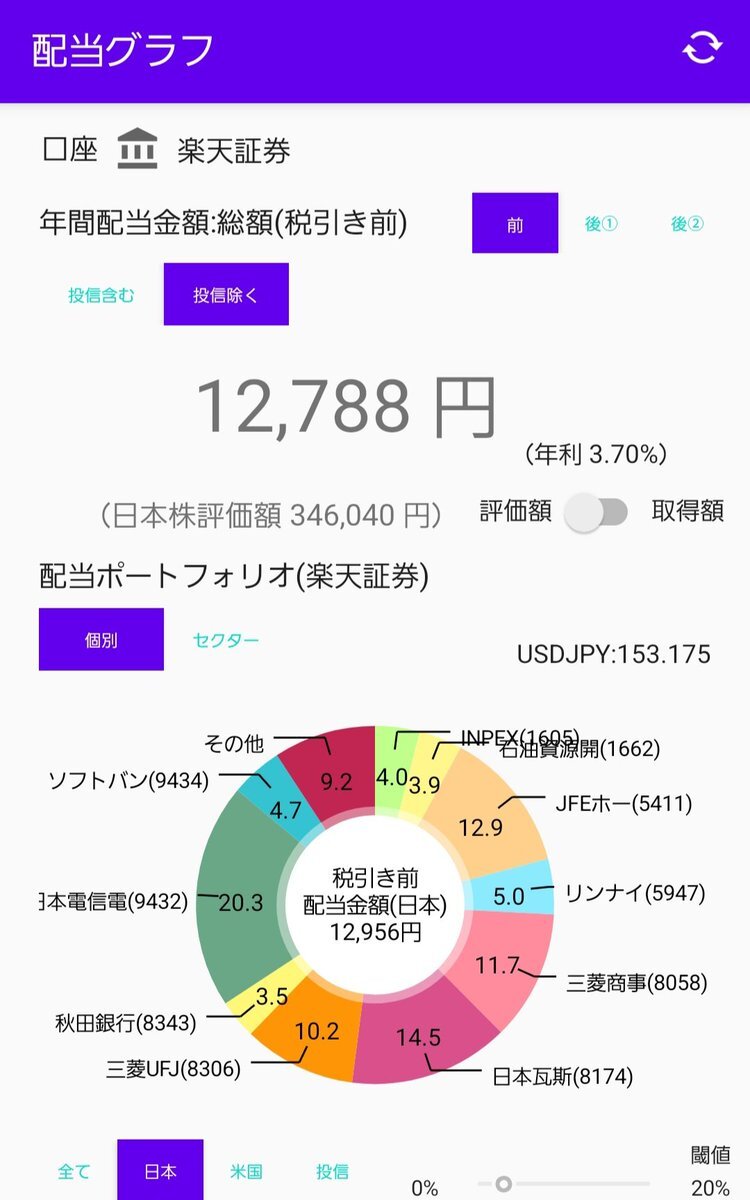Select the 投信含む option
750x1200 pixels.
coord(99,293)
